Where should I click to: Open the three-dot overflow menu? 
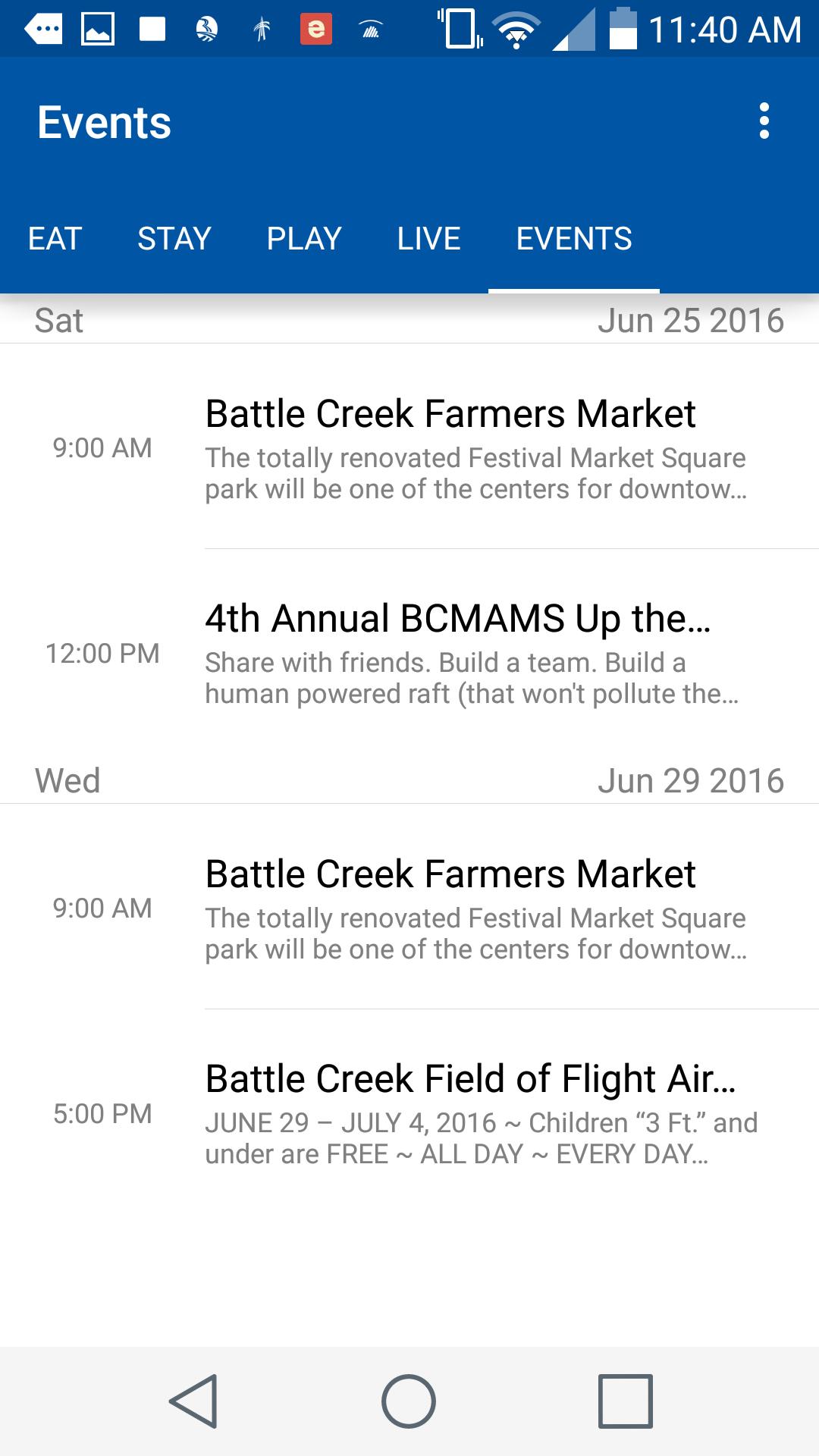coord(764,121)
